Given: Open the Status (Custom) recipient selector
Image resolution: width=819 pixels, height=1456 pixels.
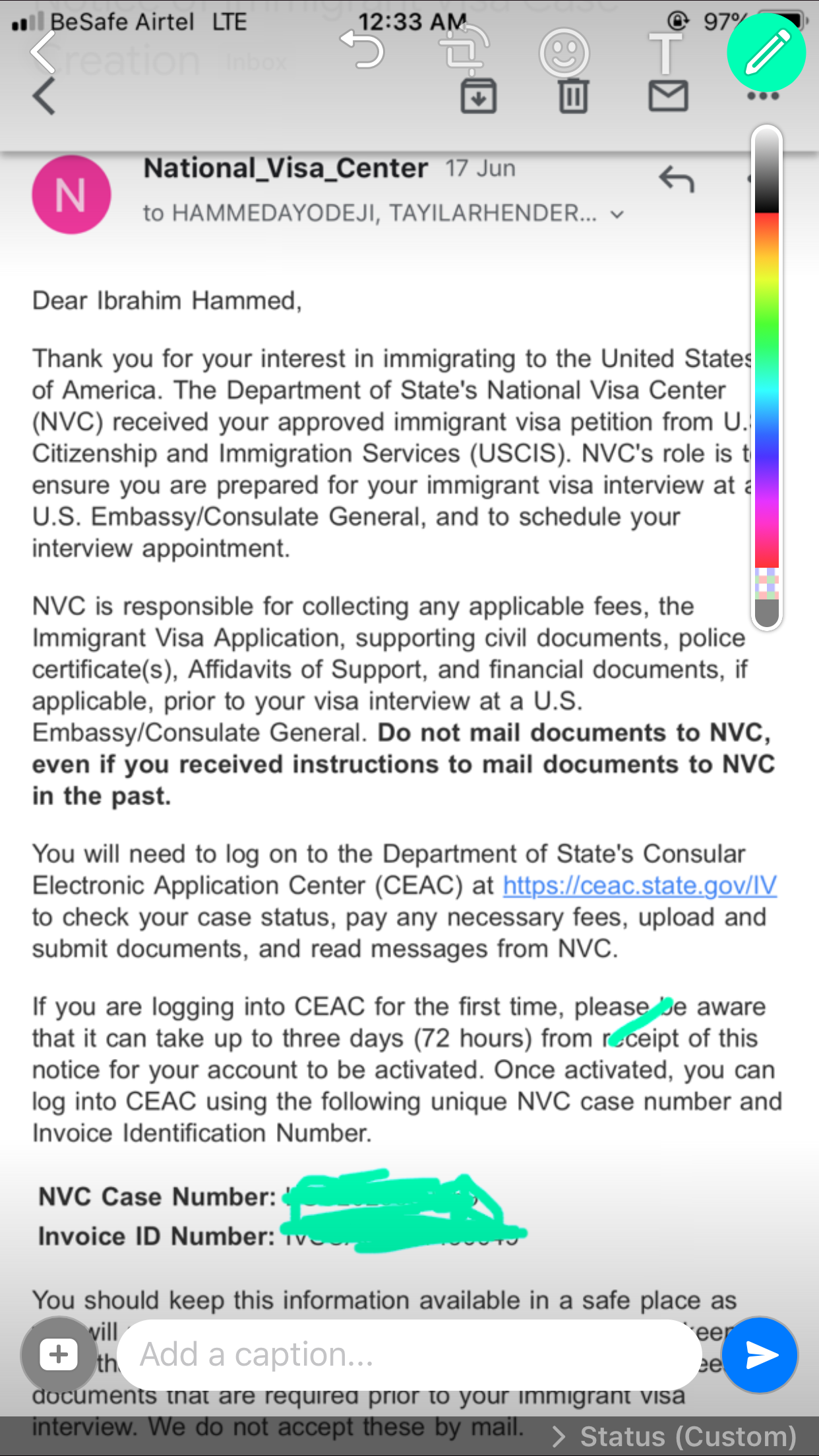Looking at the screenshot, I should click(x=675, y=1436).
